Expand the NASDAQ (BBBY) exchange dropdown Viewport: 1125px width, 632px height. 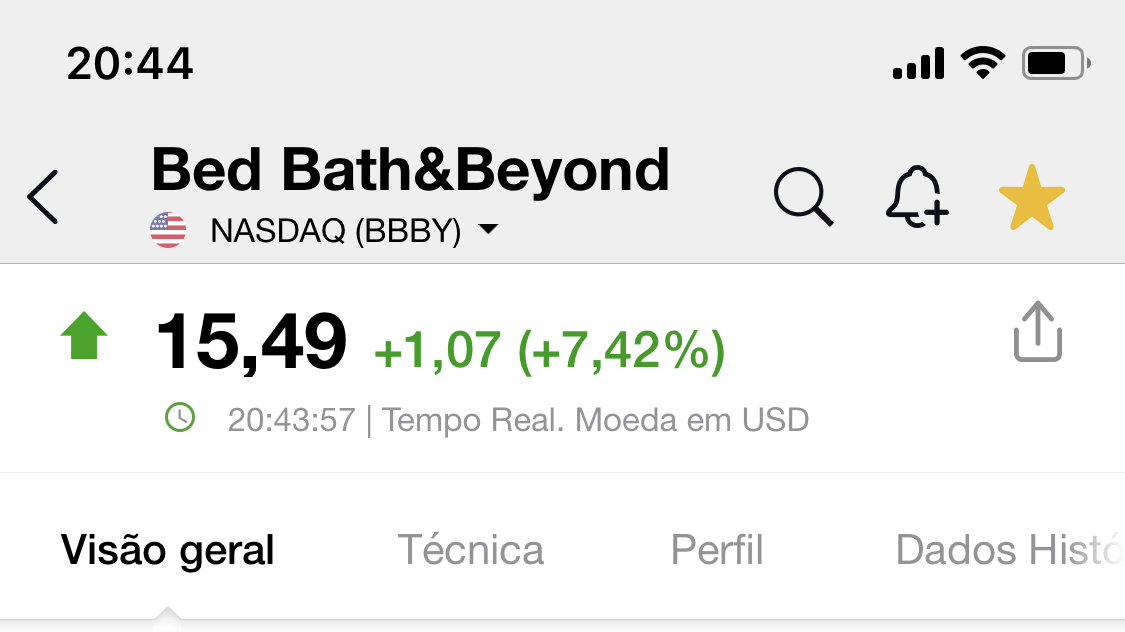[x=487, y=230]
